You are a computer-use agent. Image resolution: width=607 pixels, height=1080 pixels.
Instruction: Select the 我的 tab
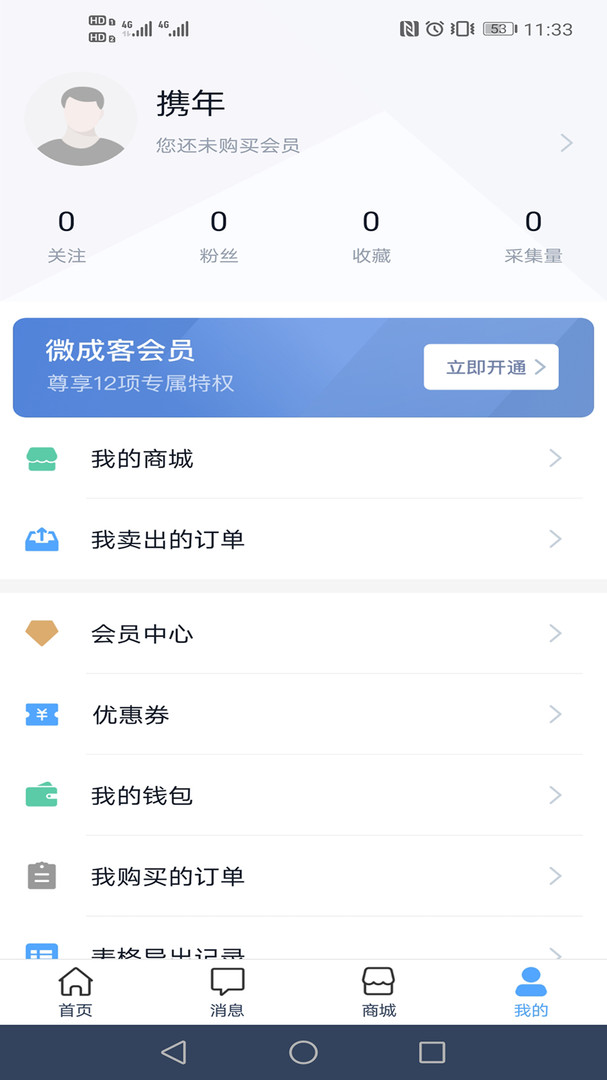pyautogui.click(x=531, y=992)
